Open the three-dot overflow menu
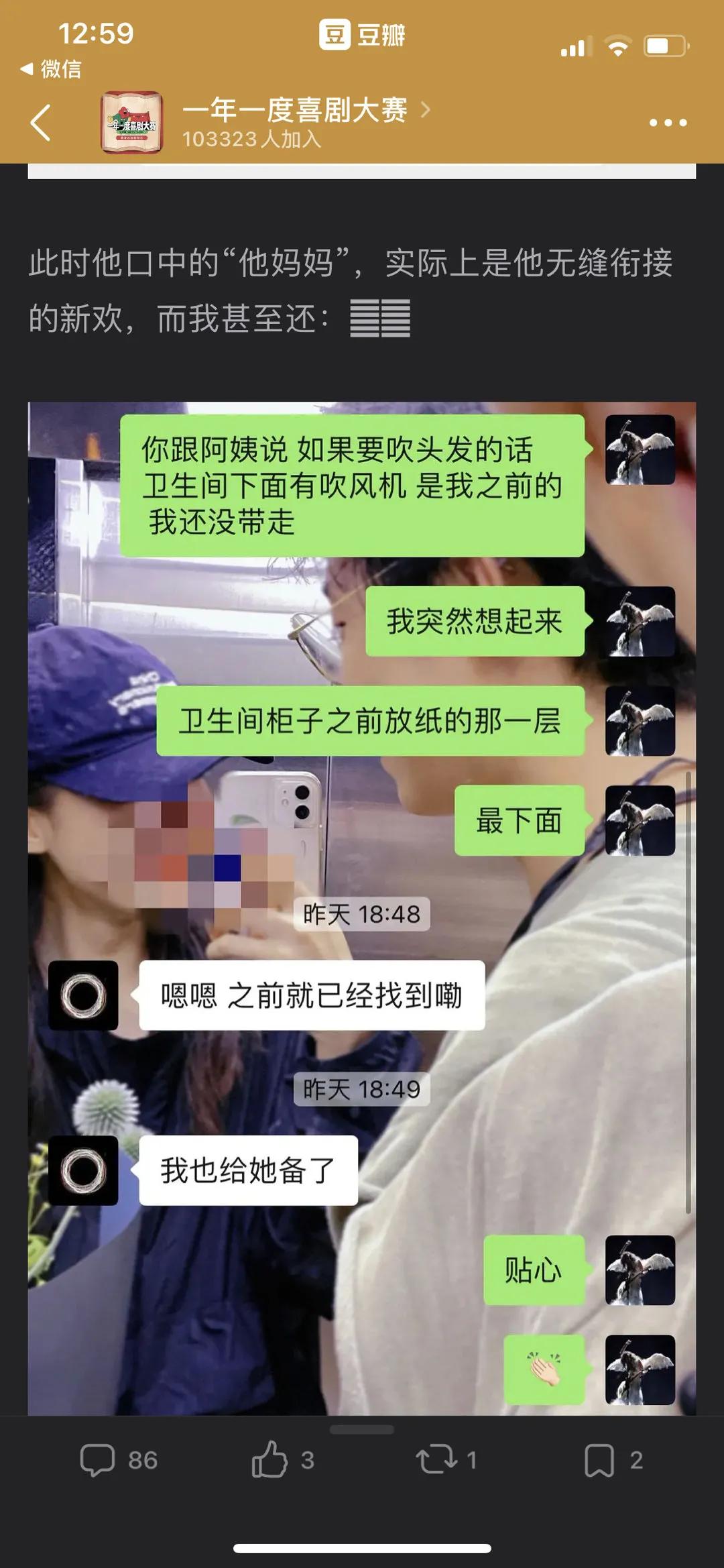 click(667, 123)
